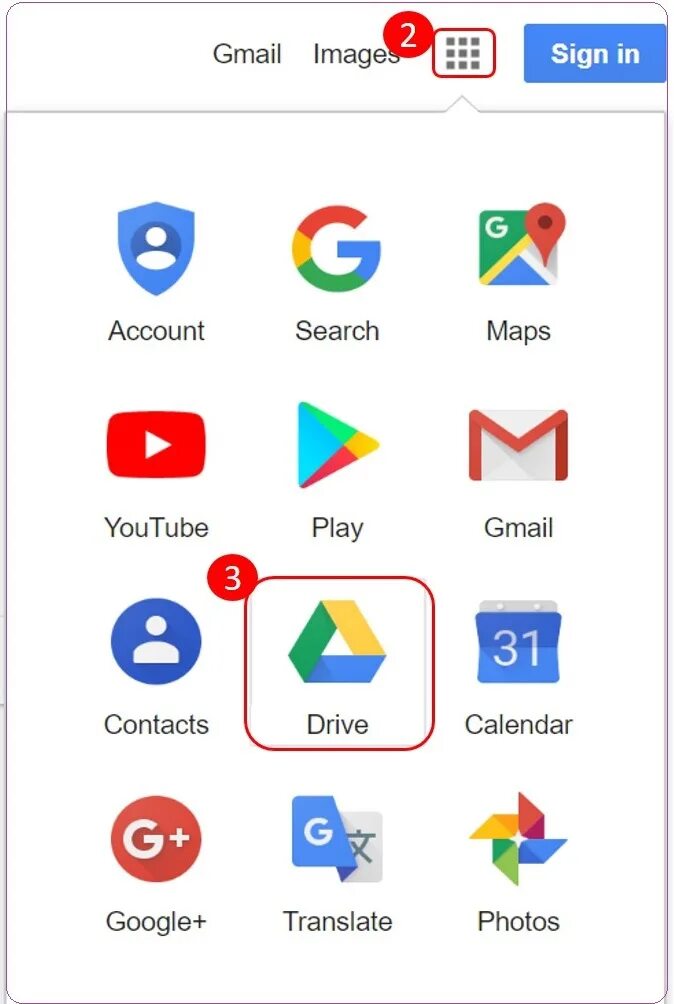The width and height of the screenshot is (674, 1004).
Task: Open the Gmail app tile
Action: tap(518, 466)
